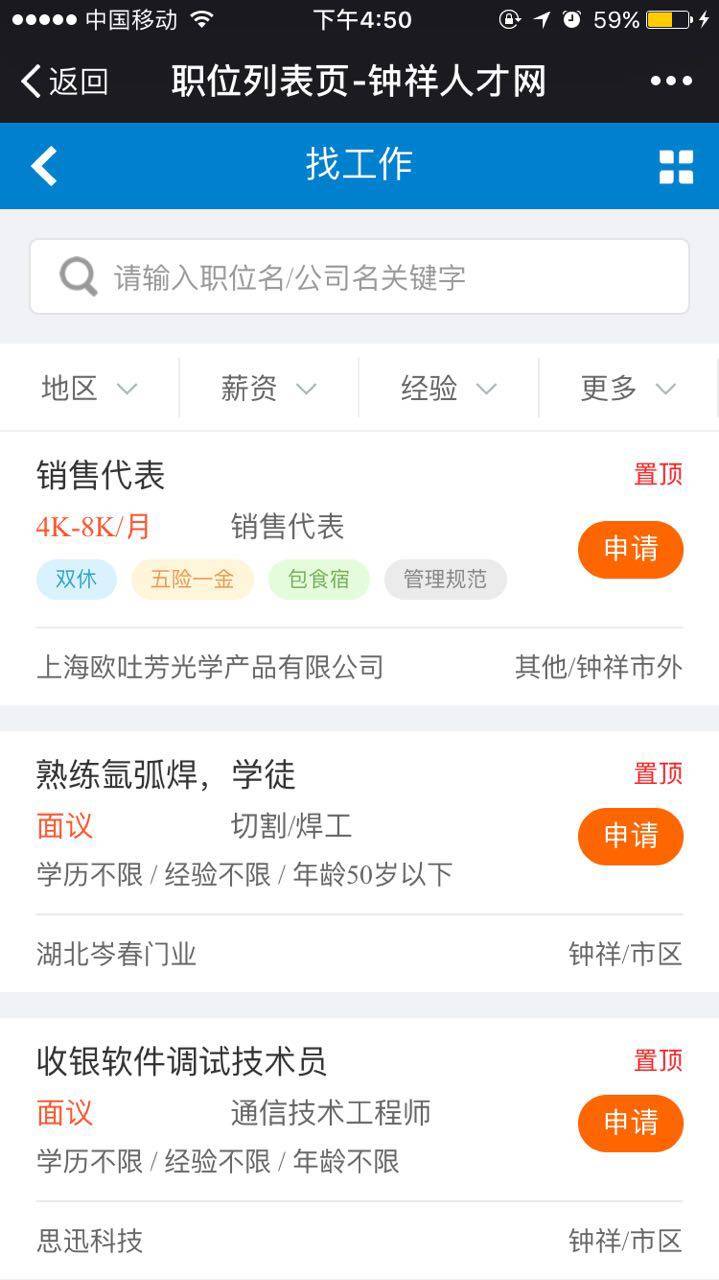The image size is (719, 1280).
Task: Expand the 薪资 filter dropdown
Action: click(268, 388)
